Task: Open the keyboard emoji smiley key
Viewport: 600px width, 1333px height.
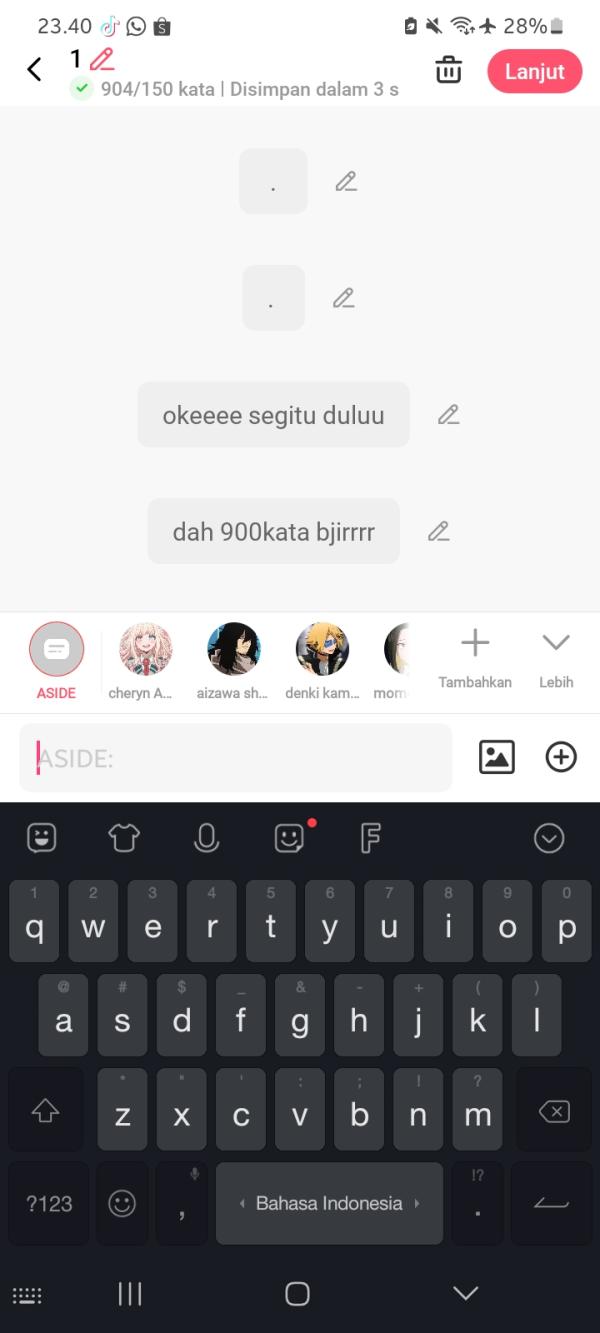Action: pos(122,1203)
